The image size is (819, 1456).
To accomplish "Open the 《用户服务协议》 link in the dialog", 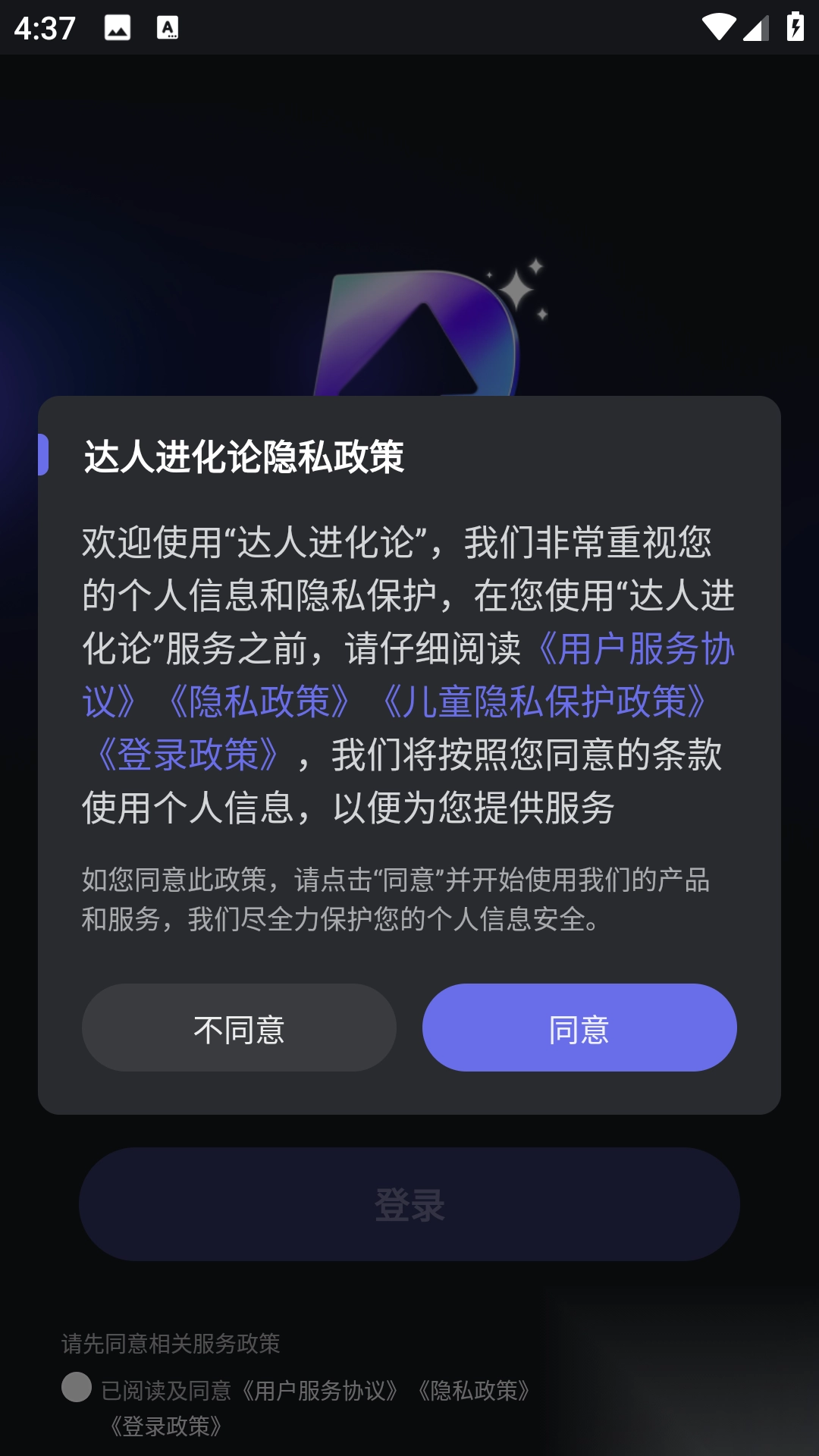I will point(635,649).
